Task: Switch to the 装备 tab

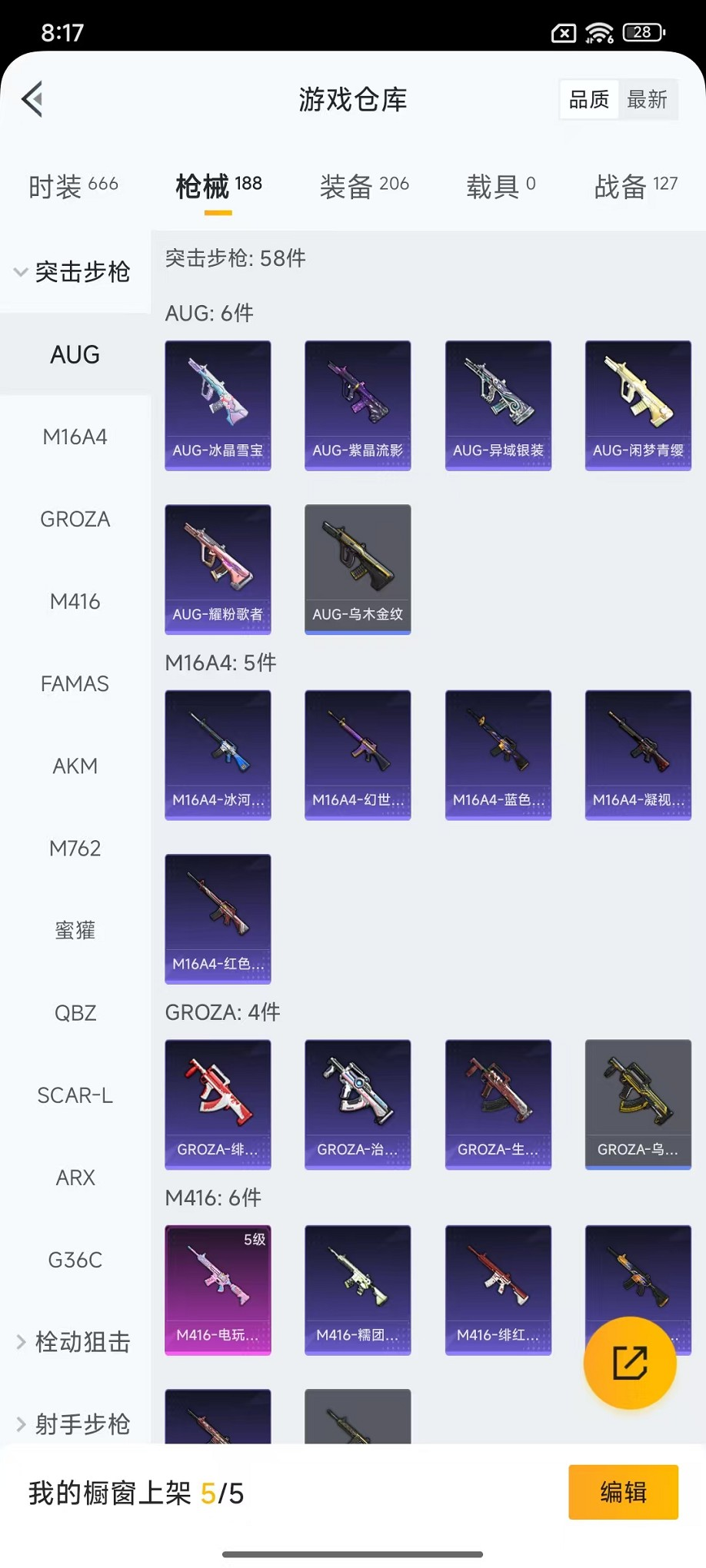Action: coord(364,186)
